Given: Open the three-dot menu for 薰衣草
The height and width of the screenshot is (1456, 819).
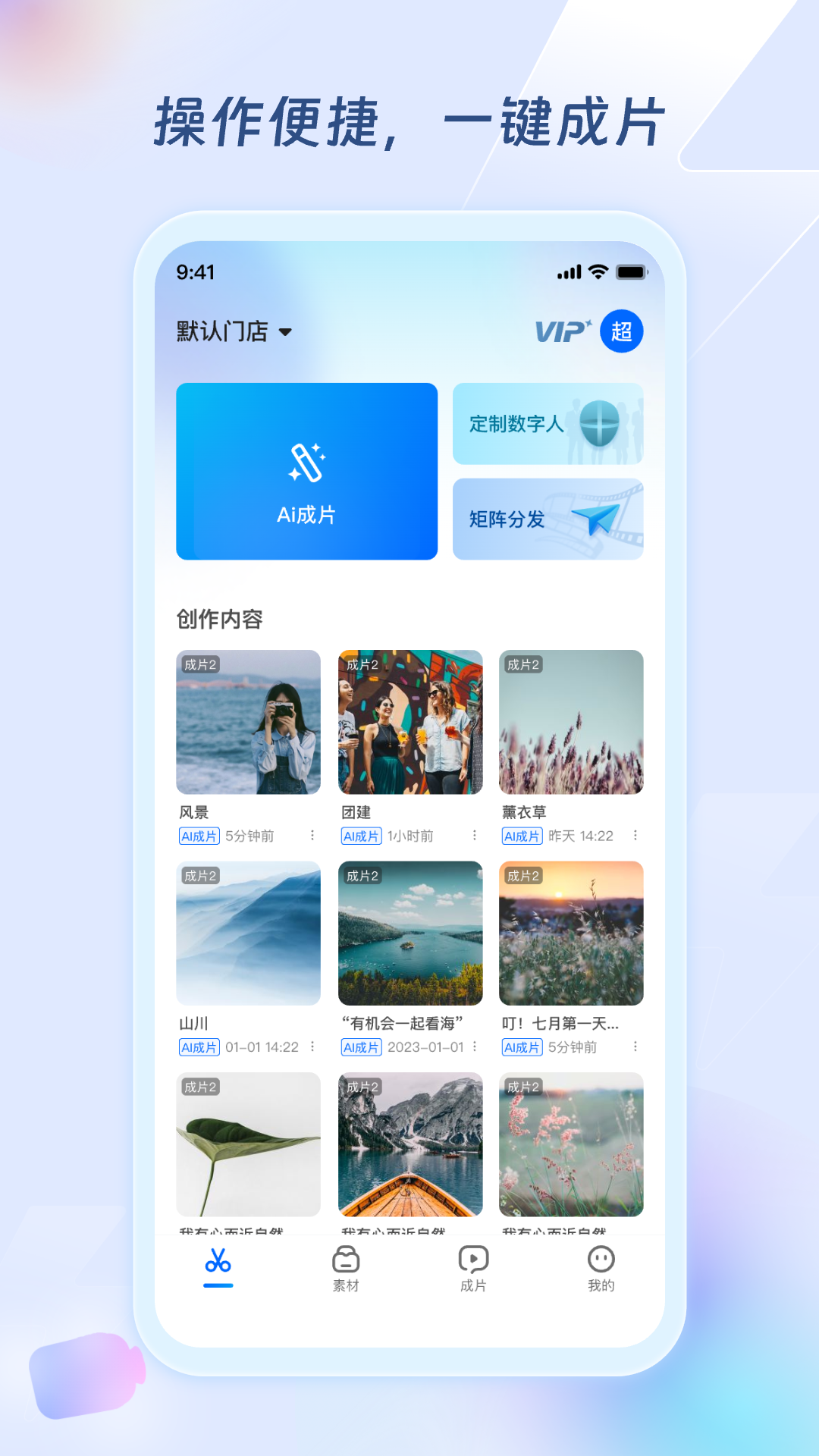Looking at the screenshot, I should 635,836.
